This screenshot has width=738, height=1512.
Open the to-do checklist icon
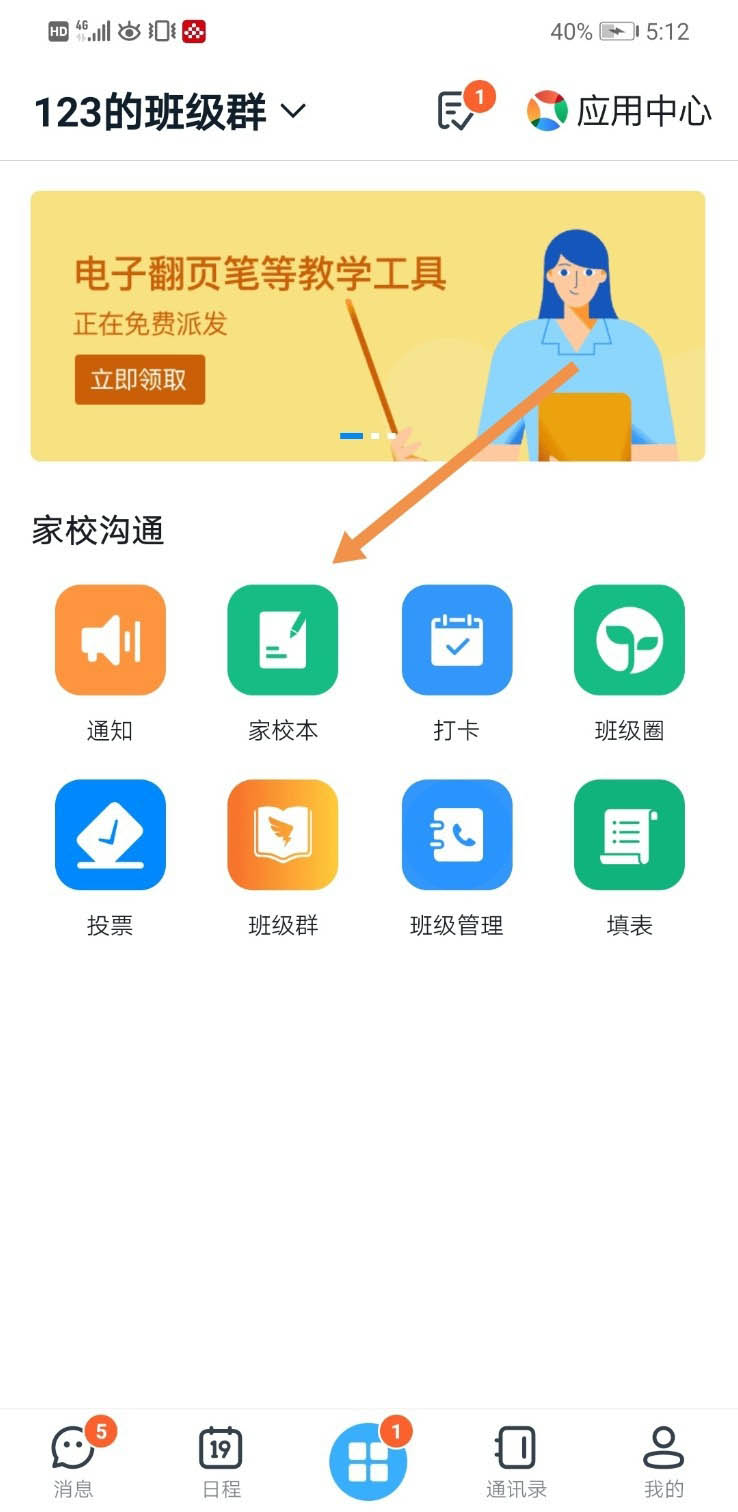pyautogui.click(x=457, y=111)
